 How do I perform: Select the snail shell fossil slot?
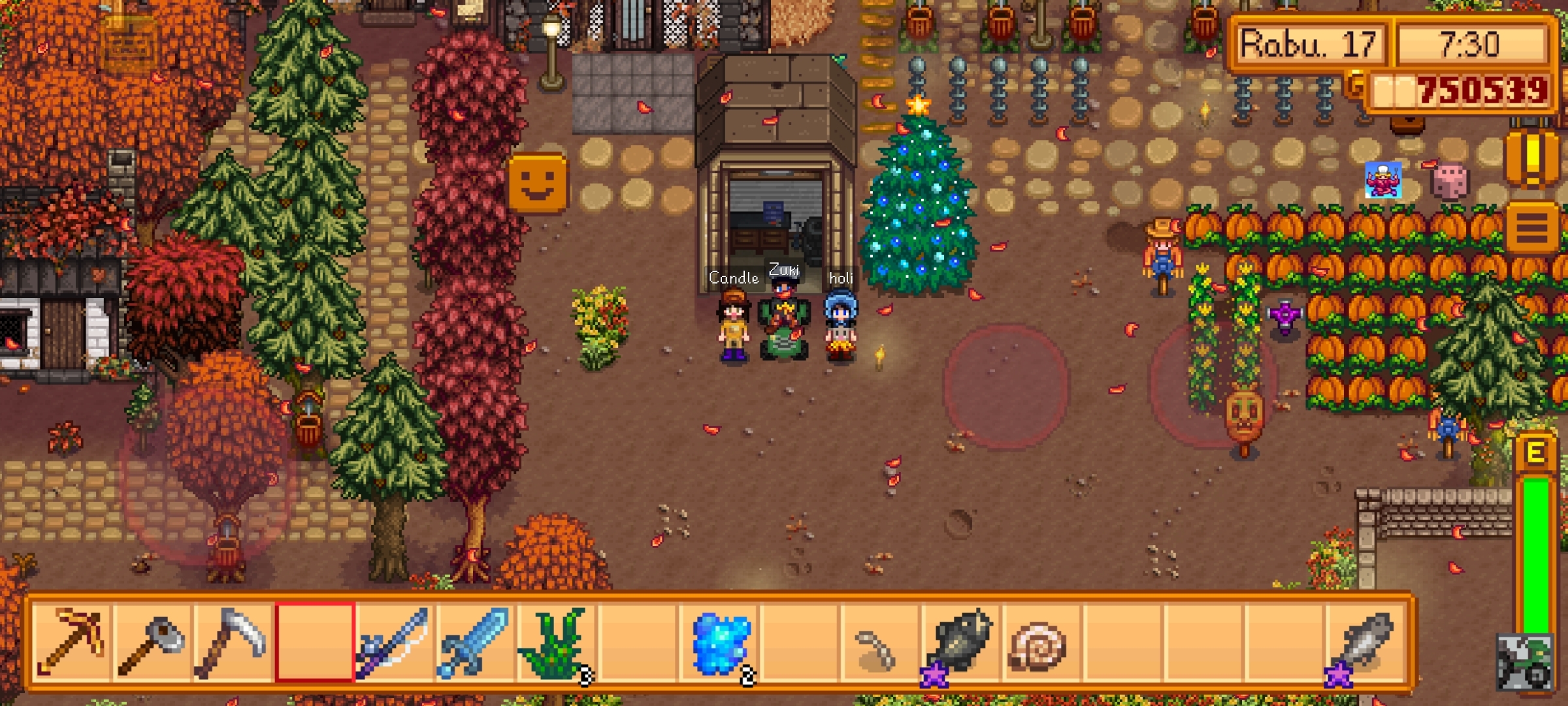point(1040,643)
